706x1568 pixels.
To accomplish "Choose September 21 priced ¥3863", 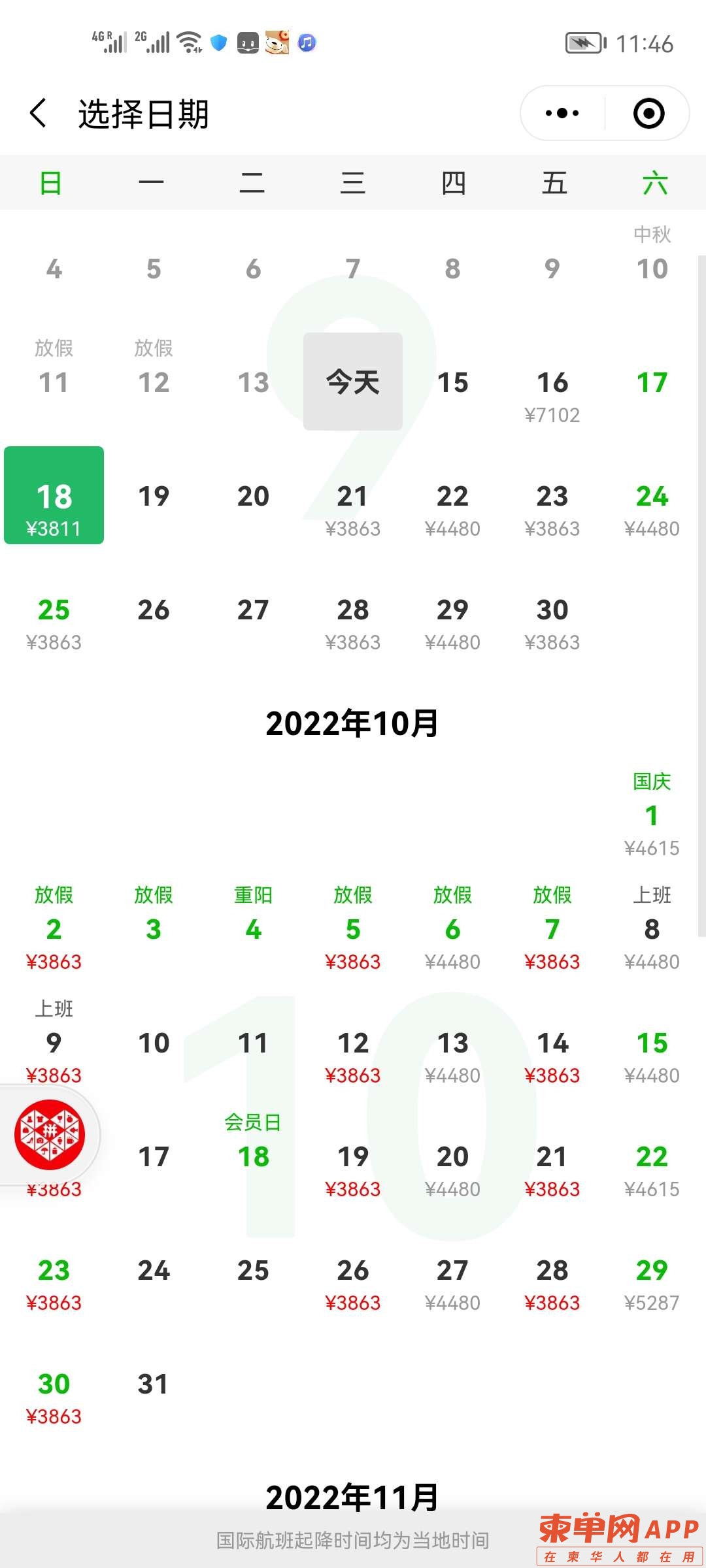I will [x=353, y=508].
